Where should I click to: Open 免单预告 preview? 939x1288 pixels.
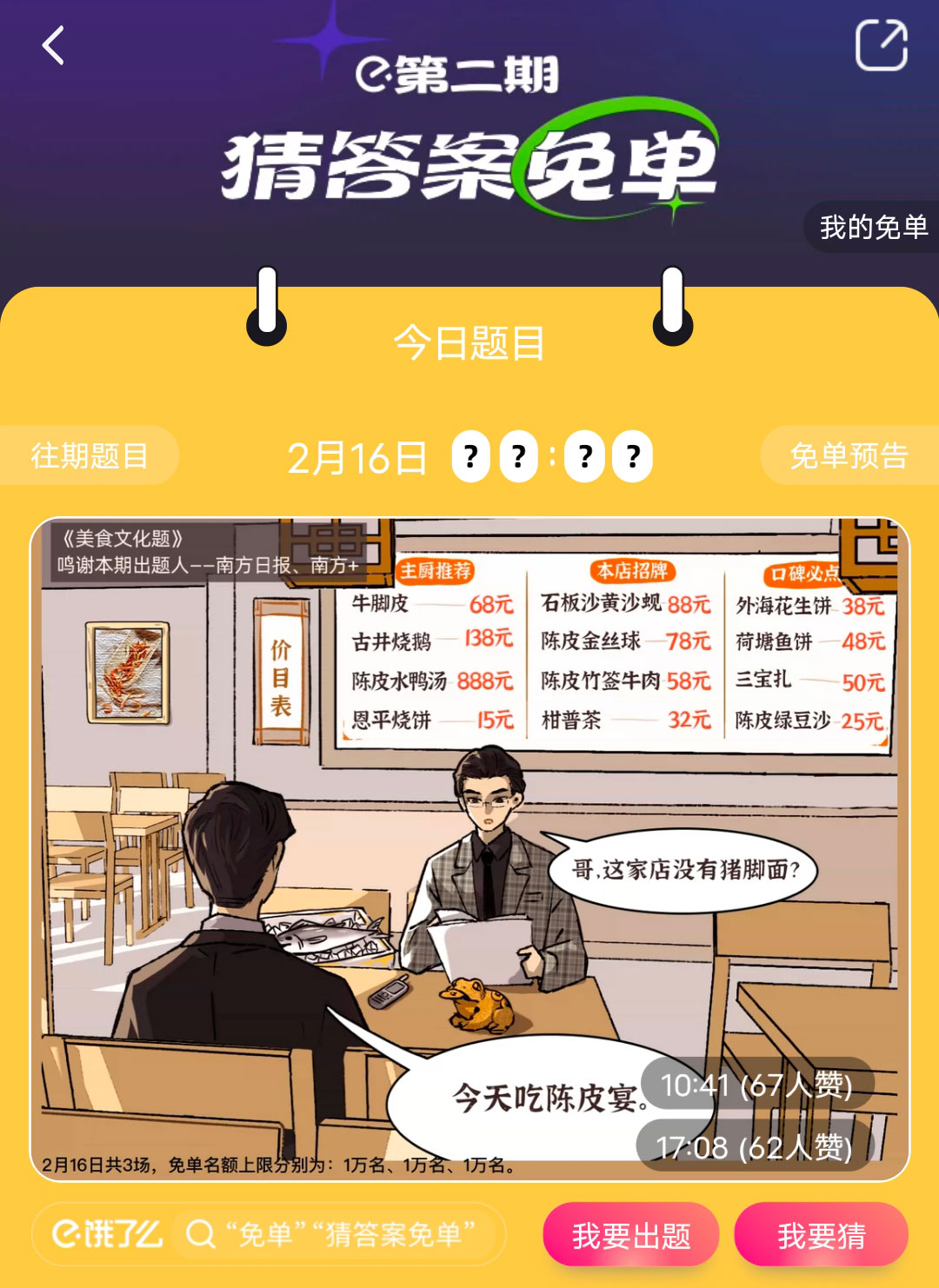click(849, 455)
